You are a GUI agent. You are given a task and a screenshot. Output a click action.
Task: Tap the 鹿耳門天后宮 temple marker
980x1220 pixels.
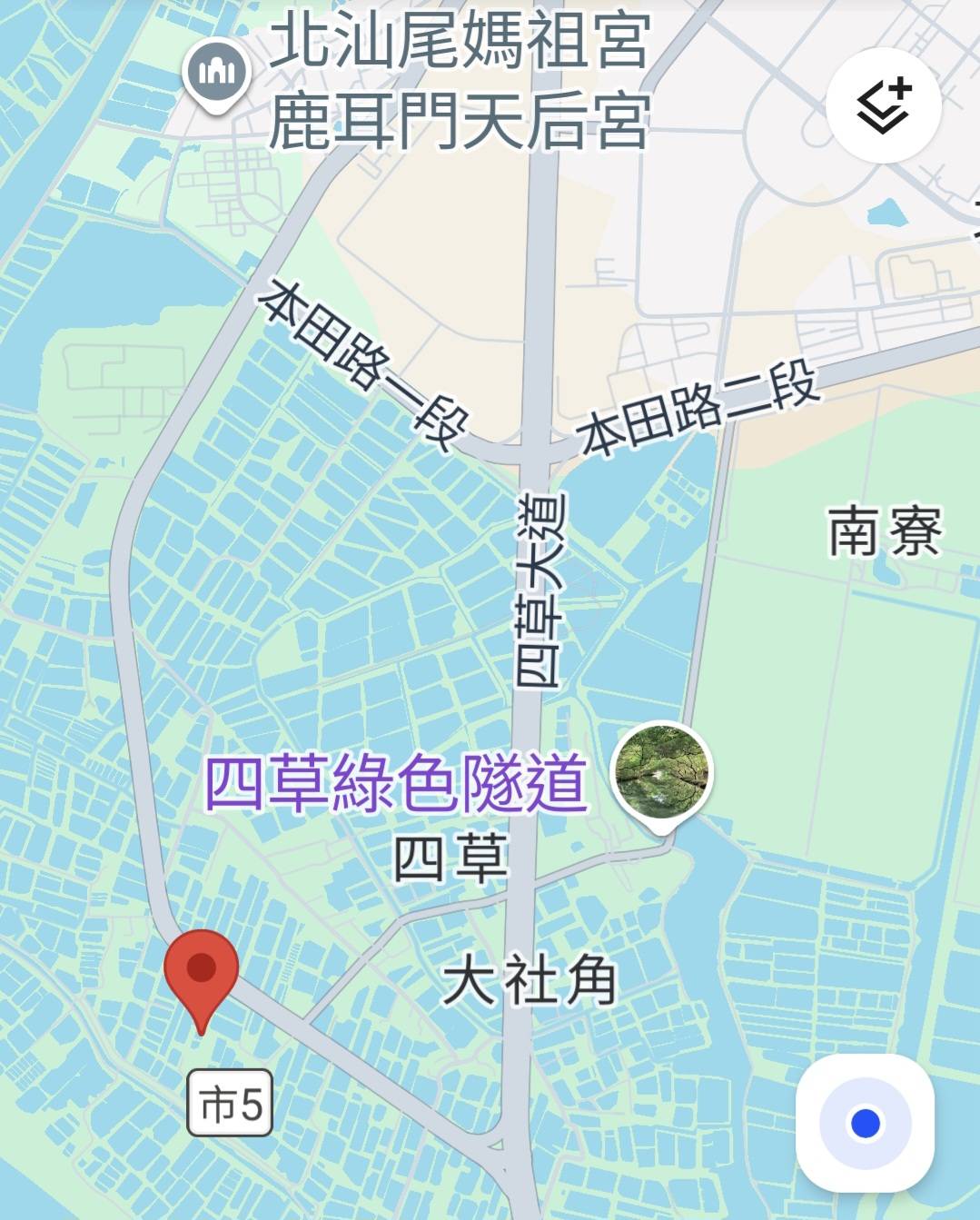[216, 73]
